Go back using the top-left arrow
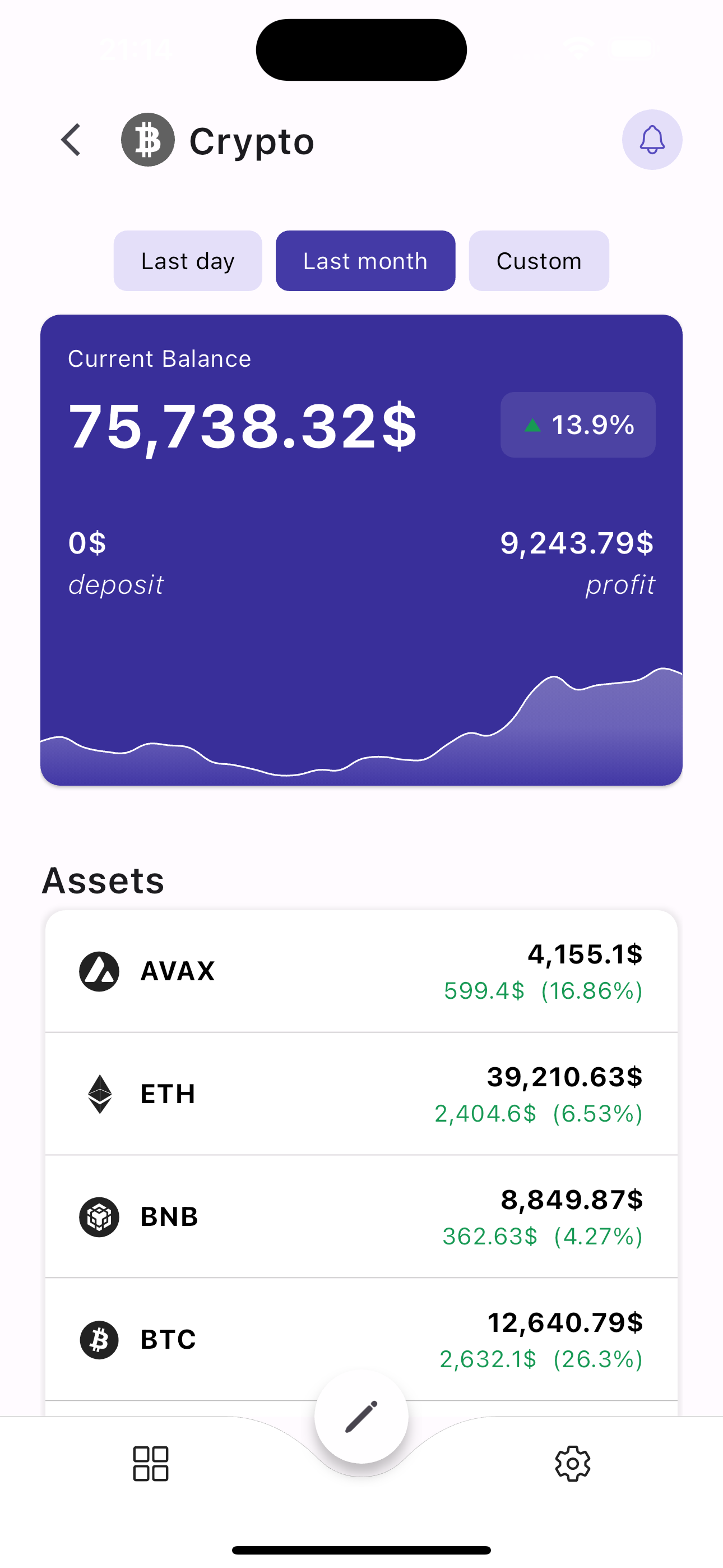 [71, 140]
